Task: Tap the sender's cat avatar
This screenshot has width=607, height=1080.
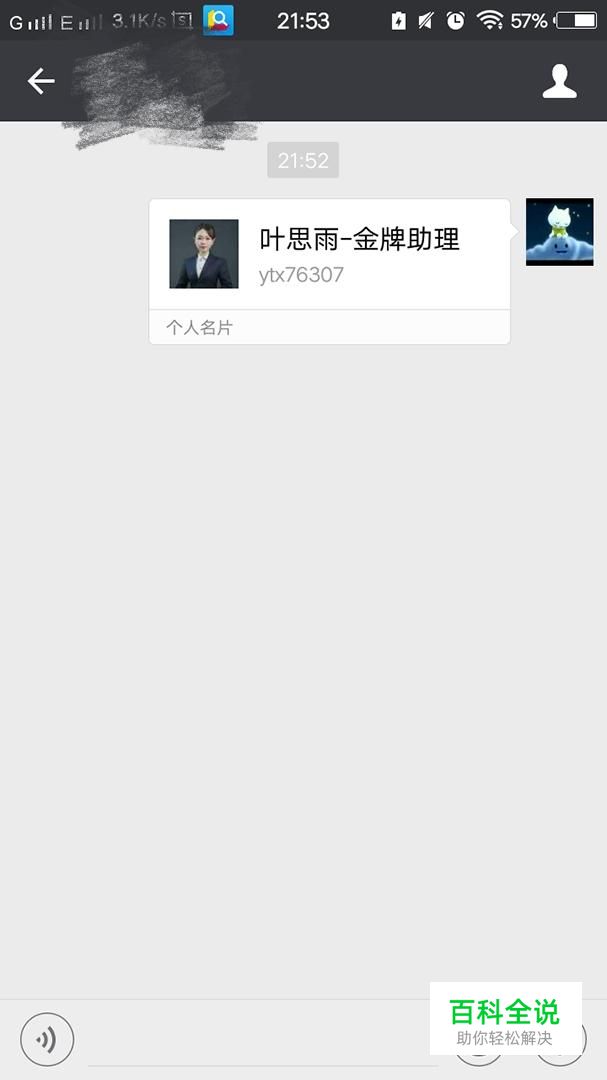Action: tap(559, 232)
